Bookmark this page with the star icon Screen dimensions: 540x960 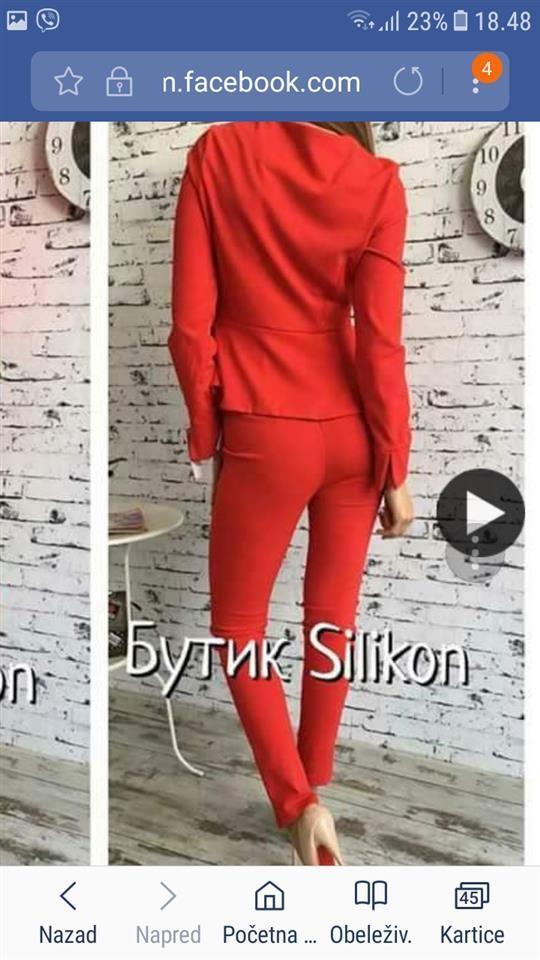tap(69, 81)
